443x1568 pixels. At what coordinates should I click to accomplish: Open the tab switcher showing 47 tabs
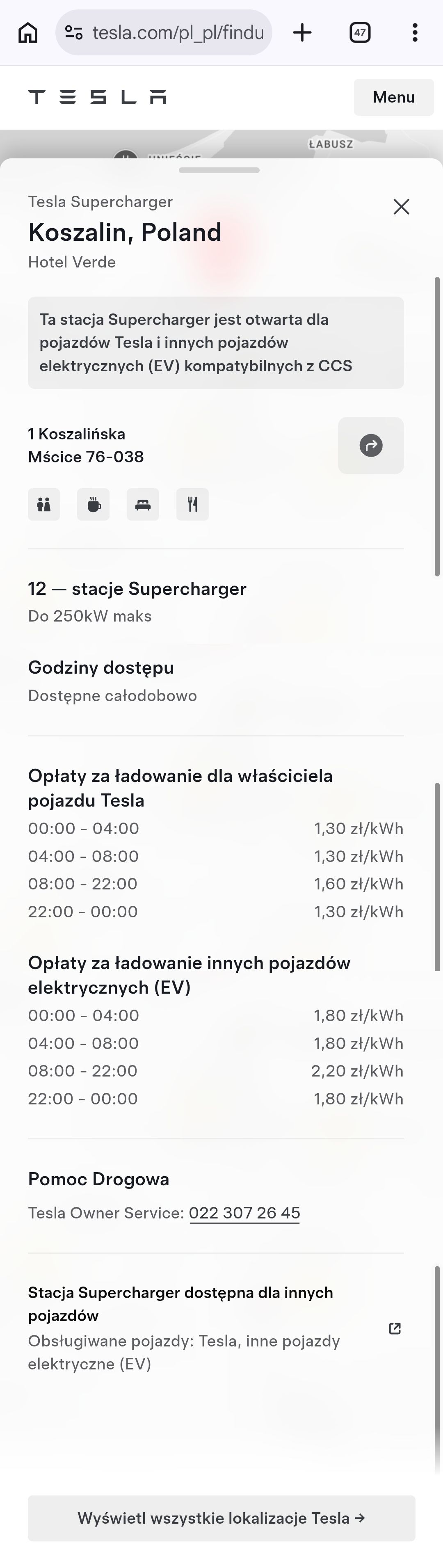click(360, 32)
